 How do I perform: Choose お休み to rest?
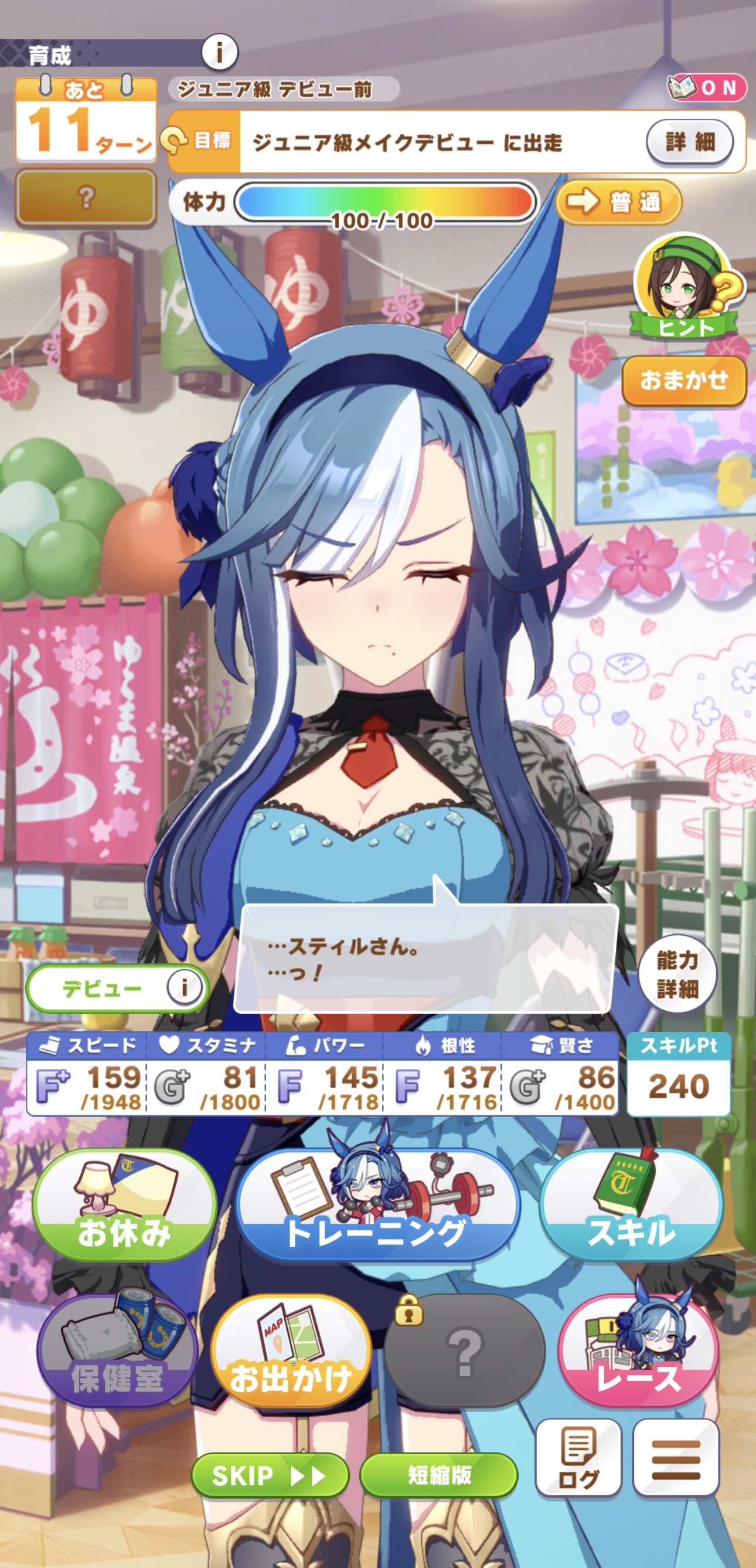pyautogui.click(x=124, y=1204)
